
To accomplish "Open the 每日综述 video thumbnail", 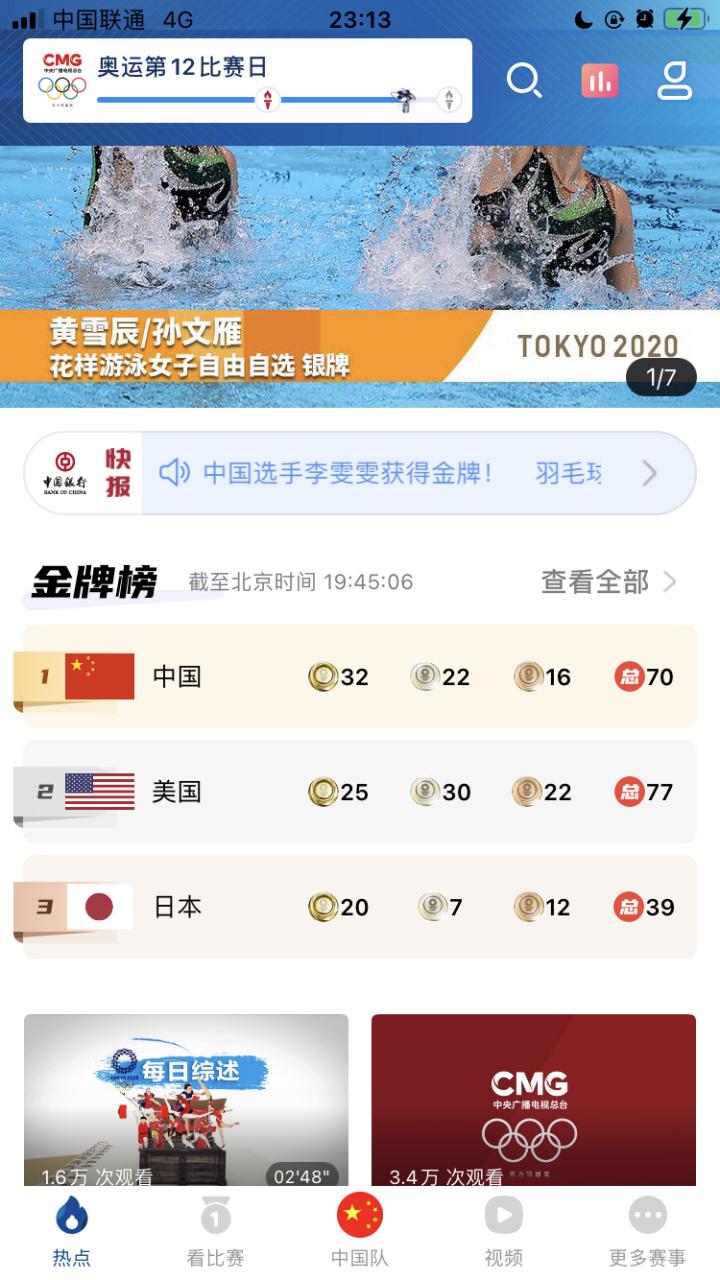I will click(x=185, y=1100).
